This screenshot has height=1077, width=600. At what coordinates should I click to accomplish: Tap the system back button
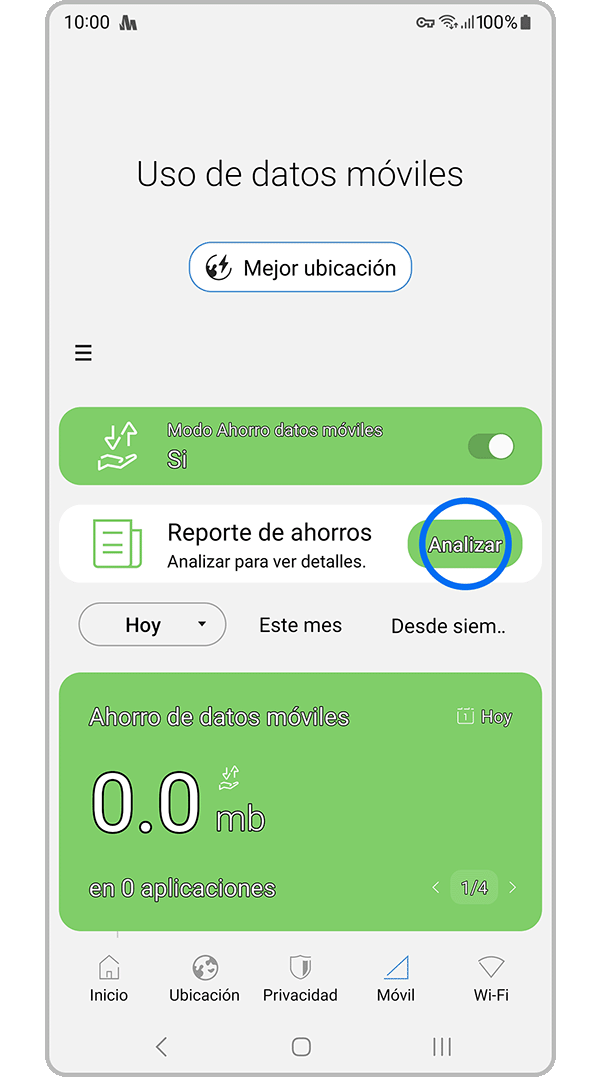[x=162, y=1047]
